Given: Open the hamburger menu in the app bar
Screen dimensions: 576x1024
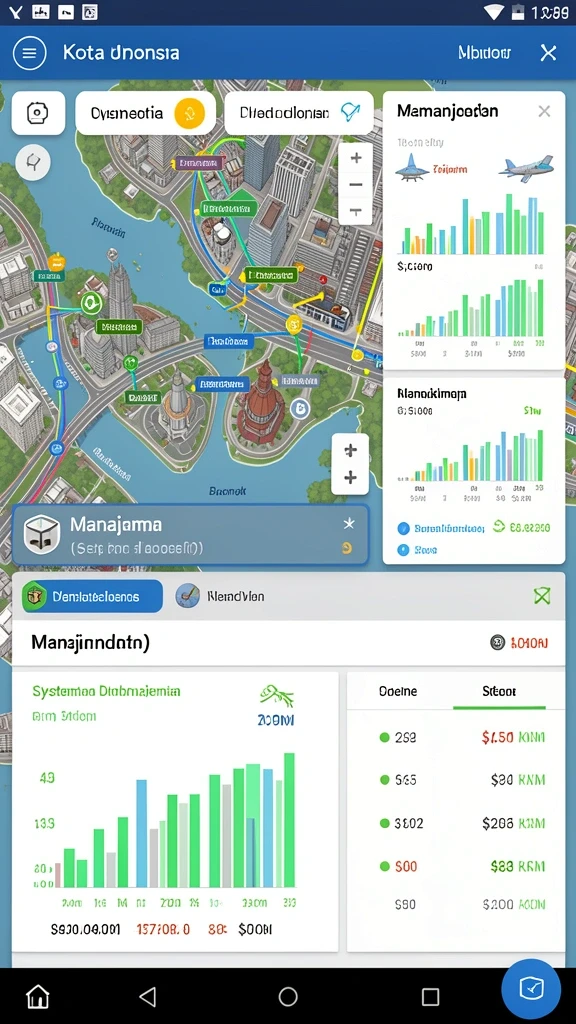Looking at the screenshot, I should coord(29,53).
